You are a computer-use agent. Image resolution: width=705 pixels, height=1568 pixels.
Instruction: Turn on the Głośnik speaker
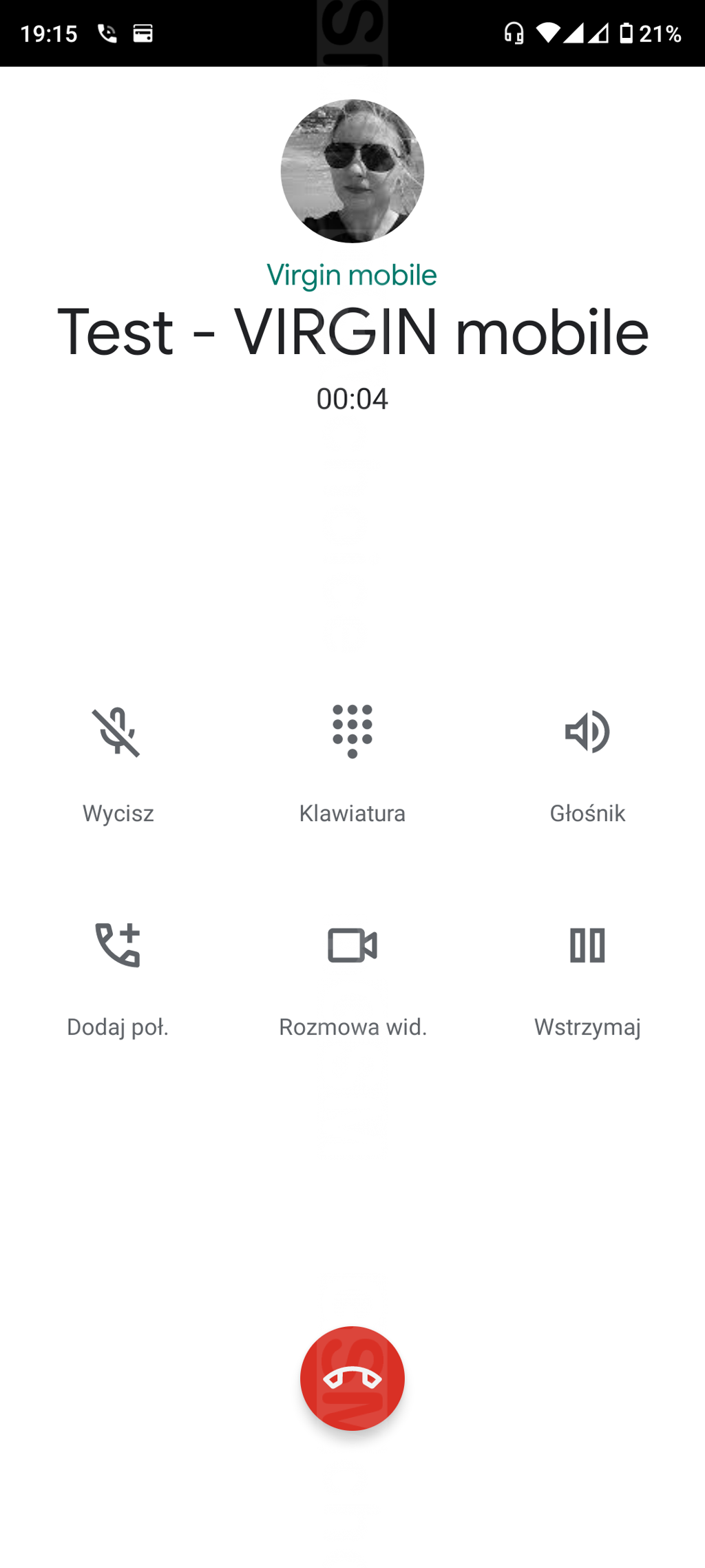click(587, 765)
